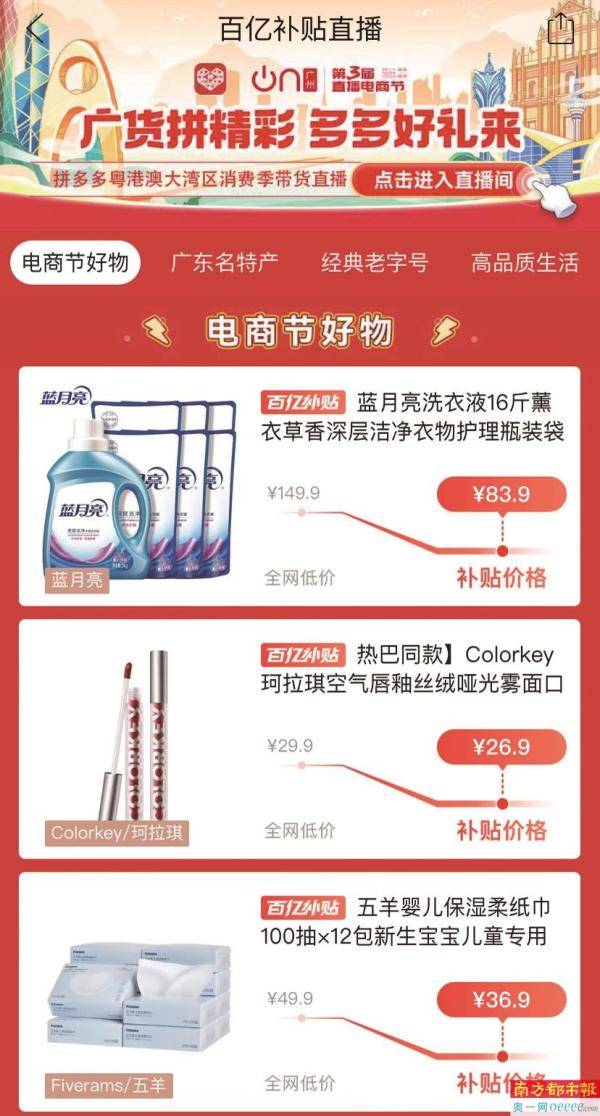Go back from 百亿补贴直播 page

click(x=36, y=29)
